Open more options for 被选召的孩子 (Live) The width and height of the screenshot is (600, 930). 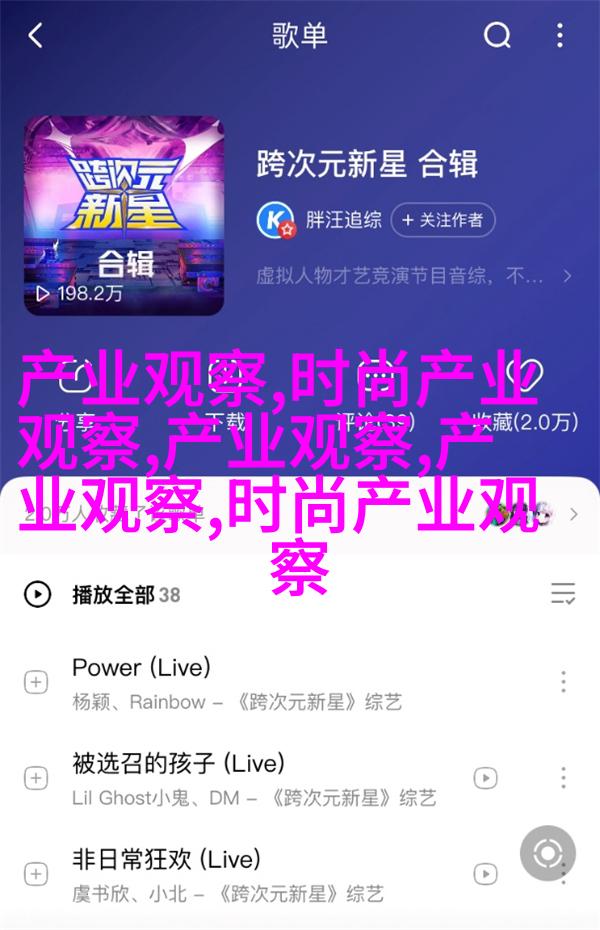pos(563,777)
